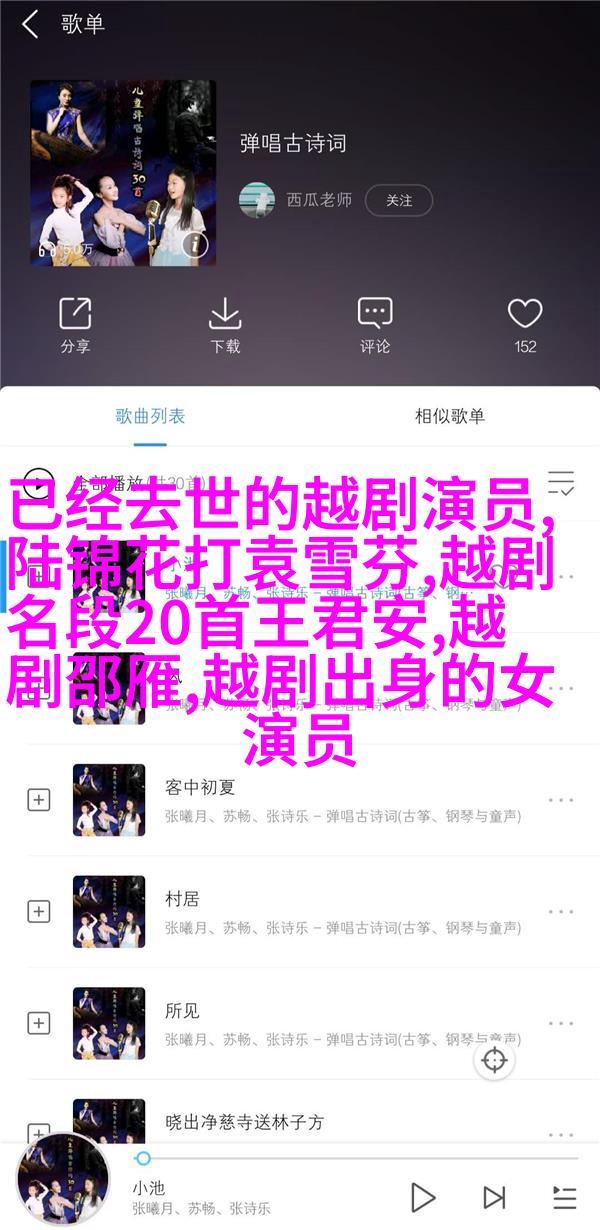The width and height of the screenshot is (600, 1230).
Task: Open more options for 村居
Action: coord(560,911)
